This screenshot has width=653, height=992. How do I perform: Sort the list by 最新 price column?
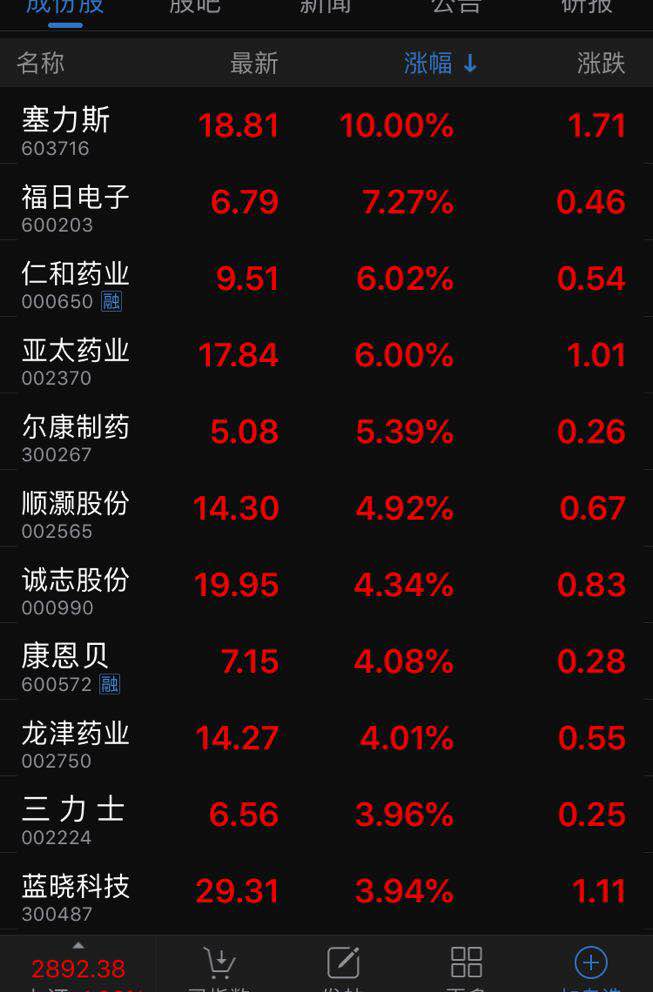point(254,63)
